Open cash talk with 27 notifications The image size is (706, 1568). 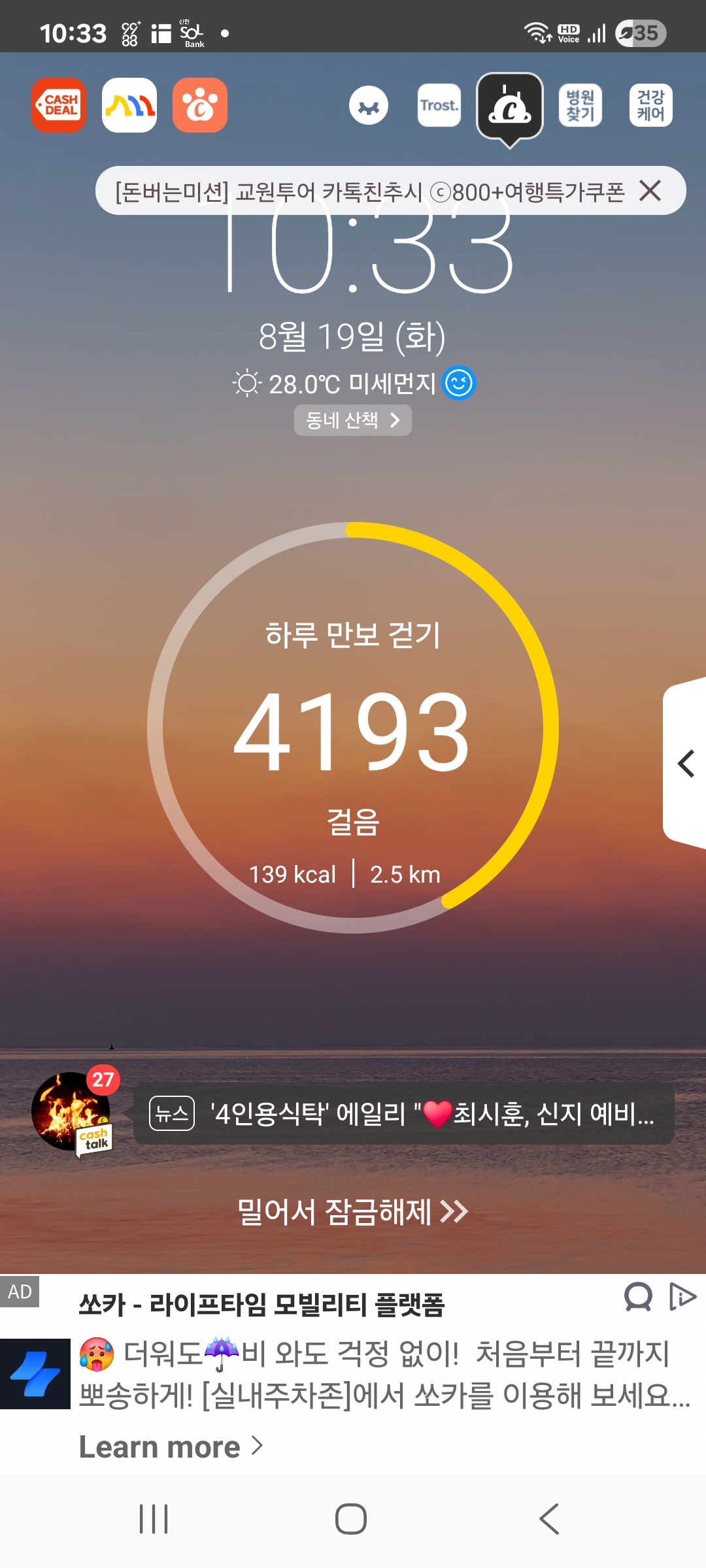(x=75, y=1111)
